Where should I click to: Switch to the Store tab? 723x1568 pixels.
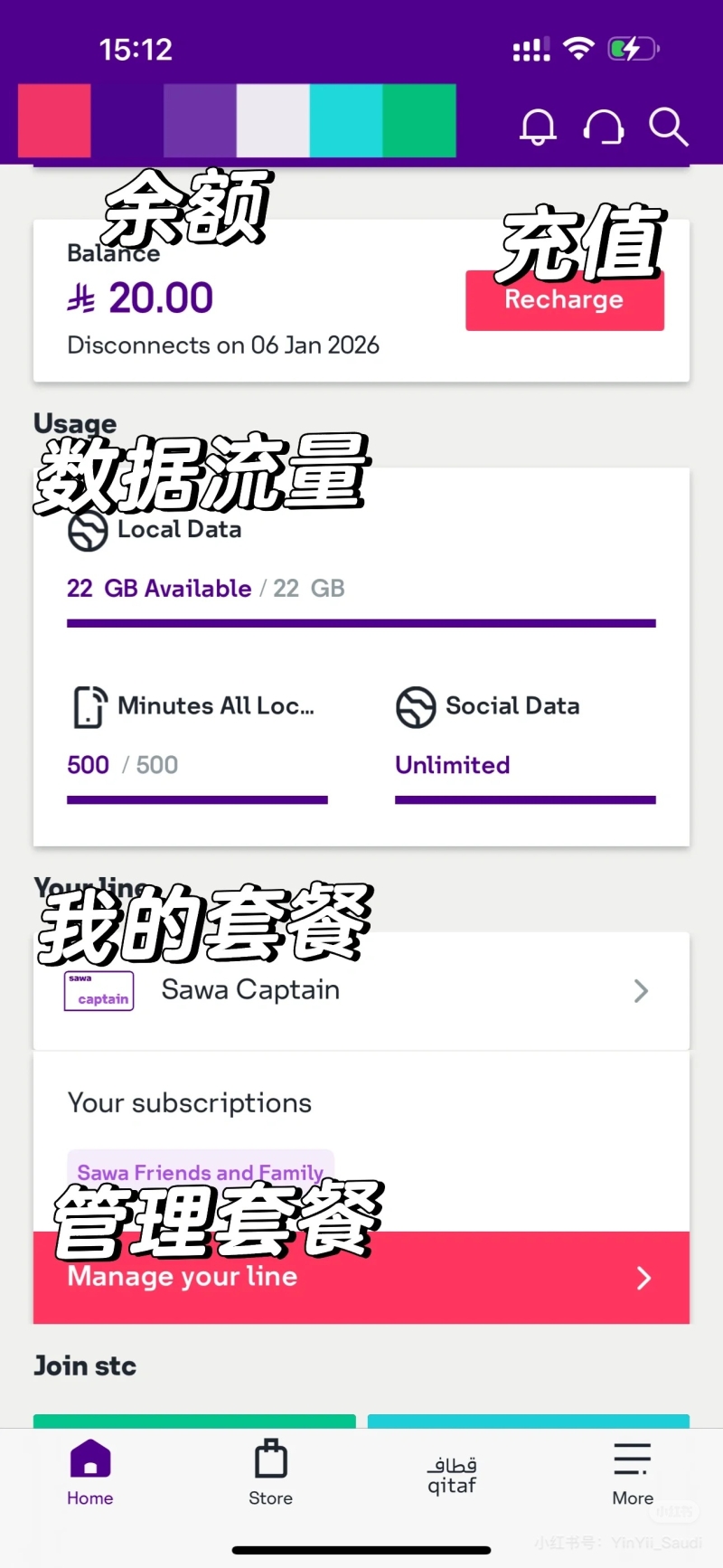pos(270,1473)
